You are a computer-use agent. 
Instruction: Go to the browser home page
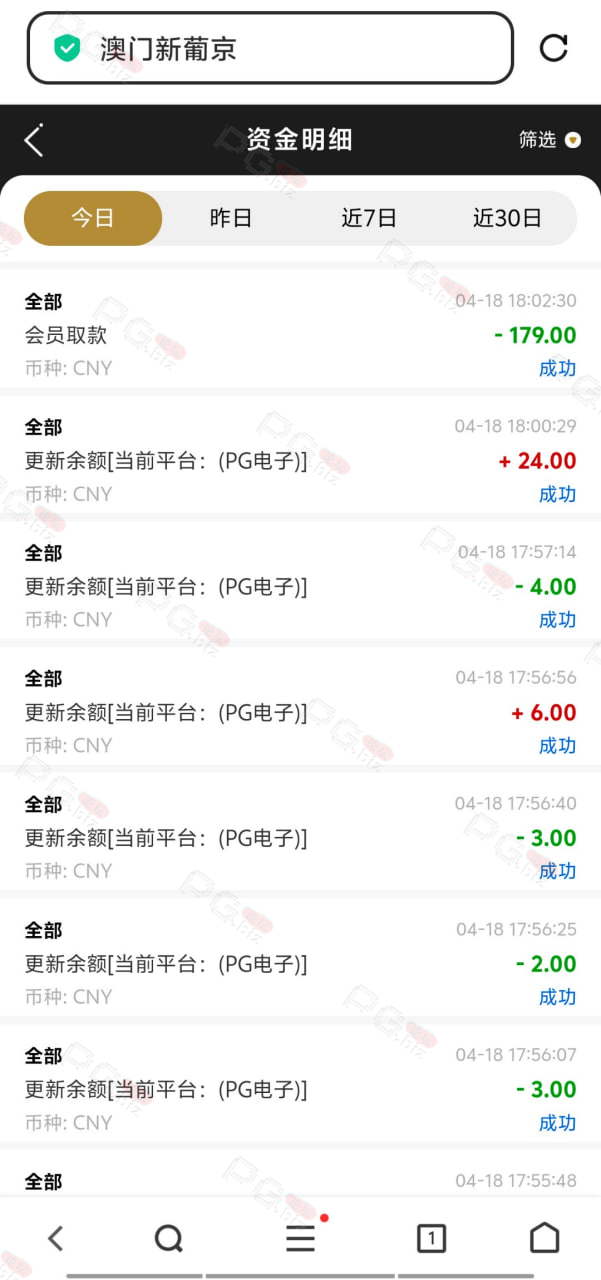(545, 1238)
